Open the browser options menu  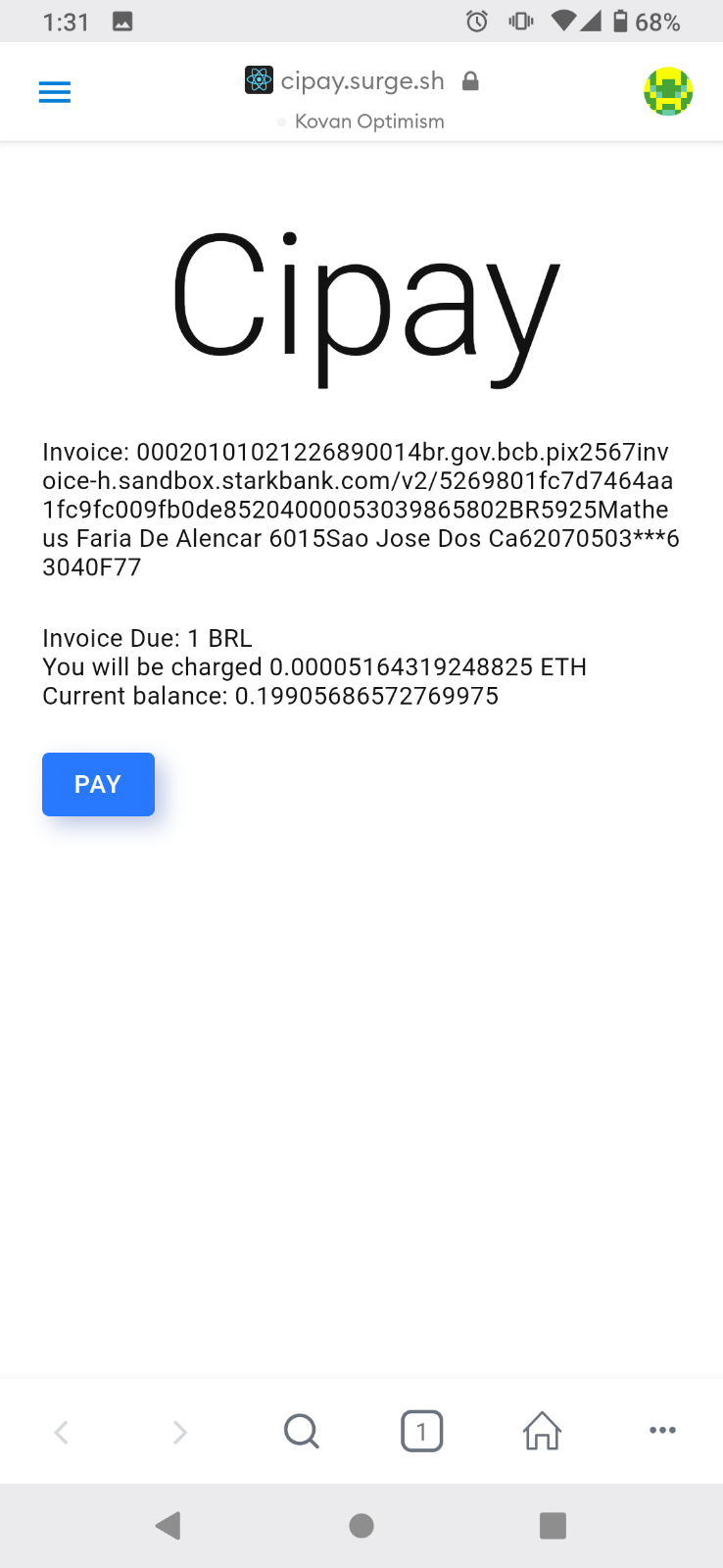tap(662, 1431)
